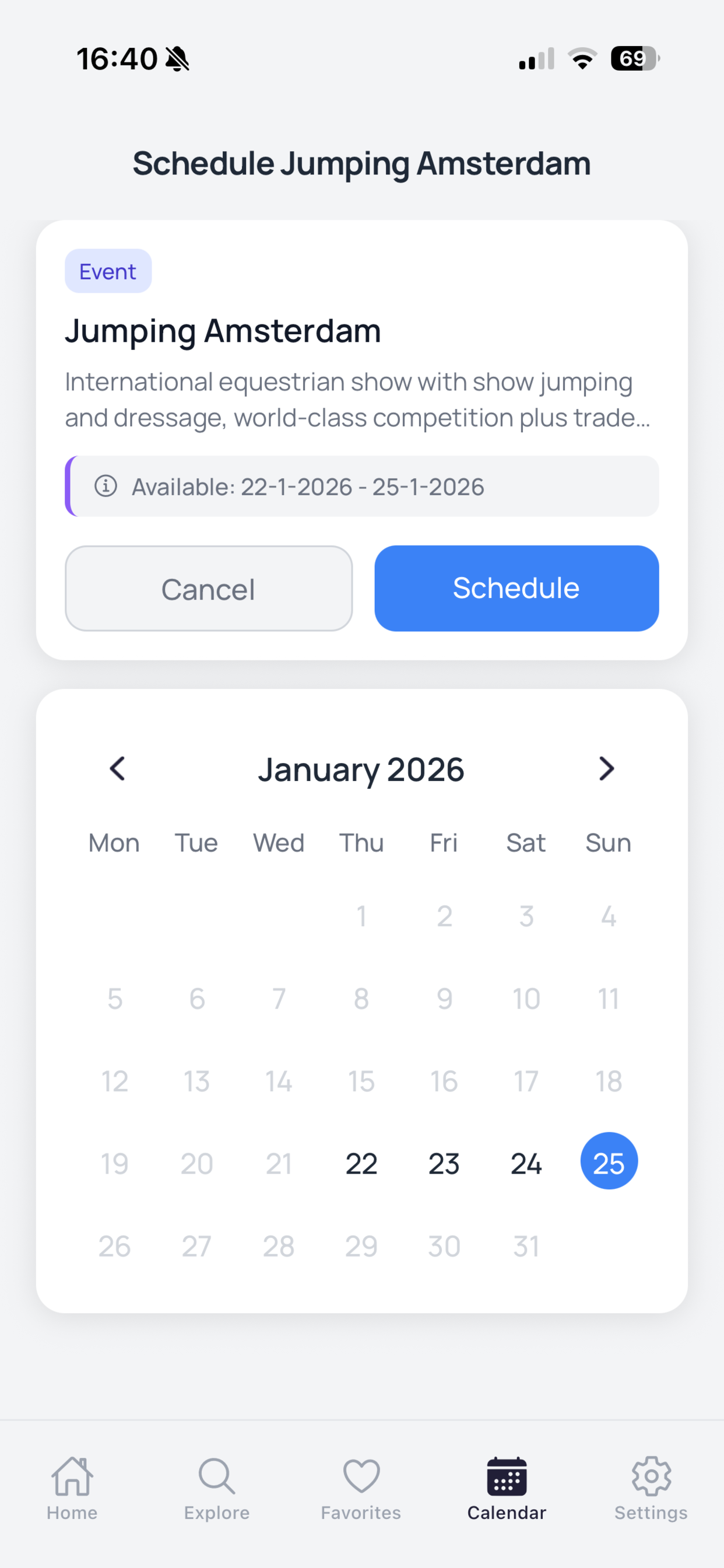Go to the next month
The height and width of the screenshot is (1568, 724).
[x=606, y=769]
